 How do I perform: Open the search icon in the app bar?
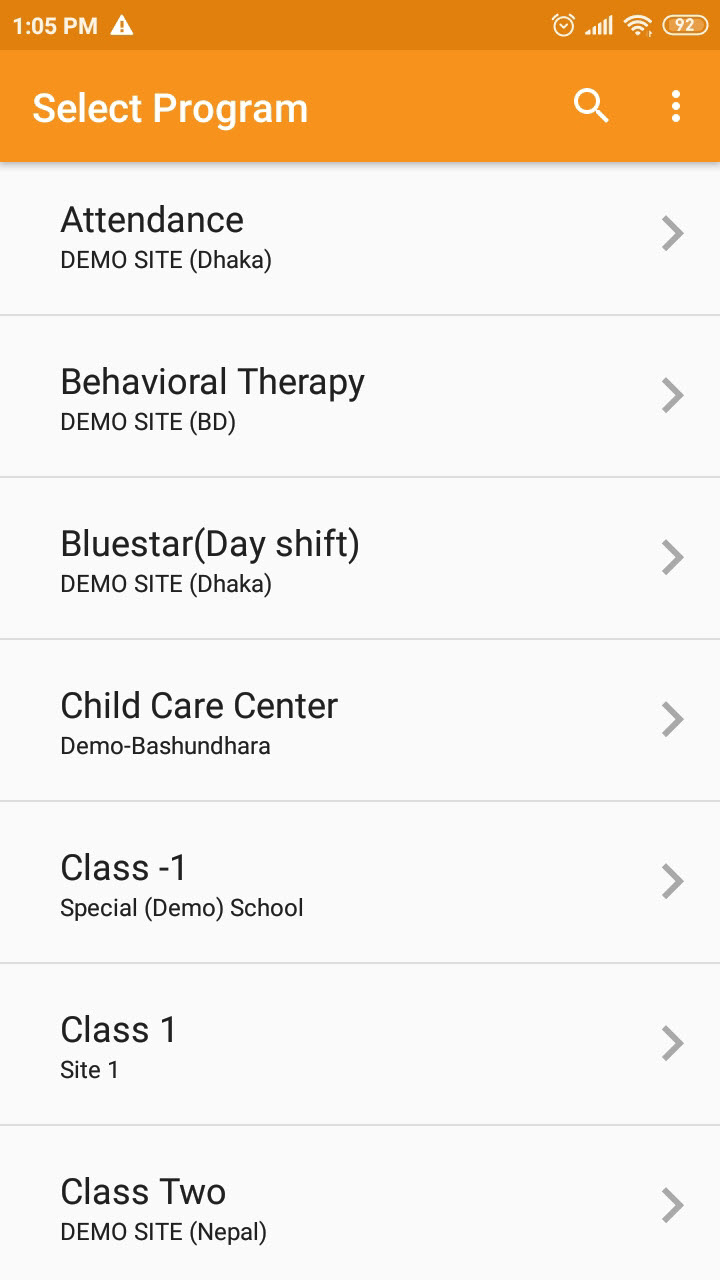(x=591, y=106)
